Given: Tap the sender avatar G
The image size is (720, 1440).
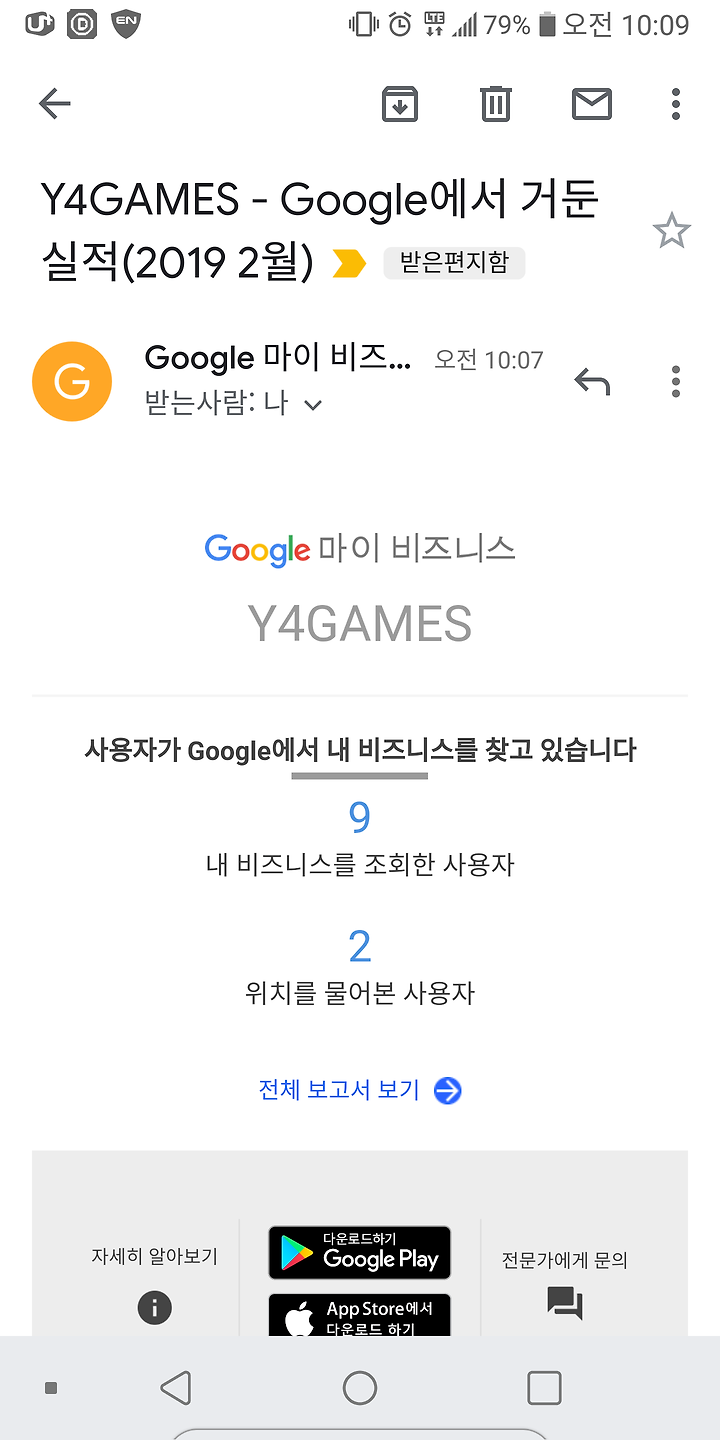Looking at the screenshot, I should pos(72,382).
